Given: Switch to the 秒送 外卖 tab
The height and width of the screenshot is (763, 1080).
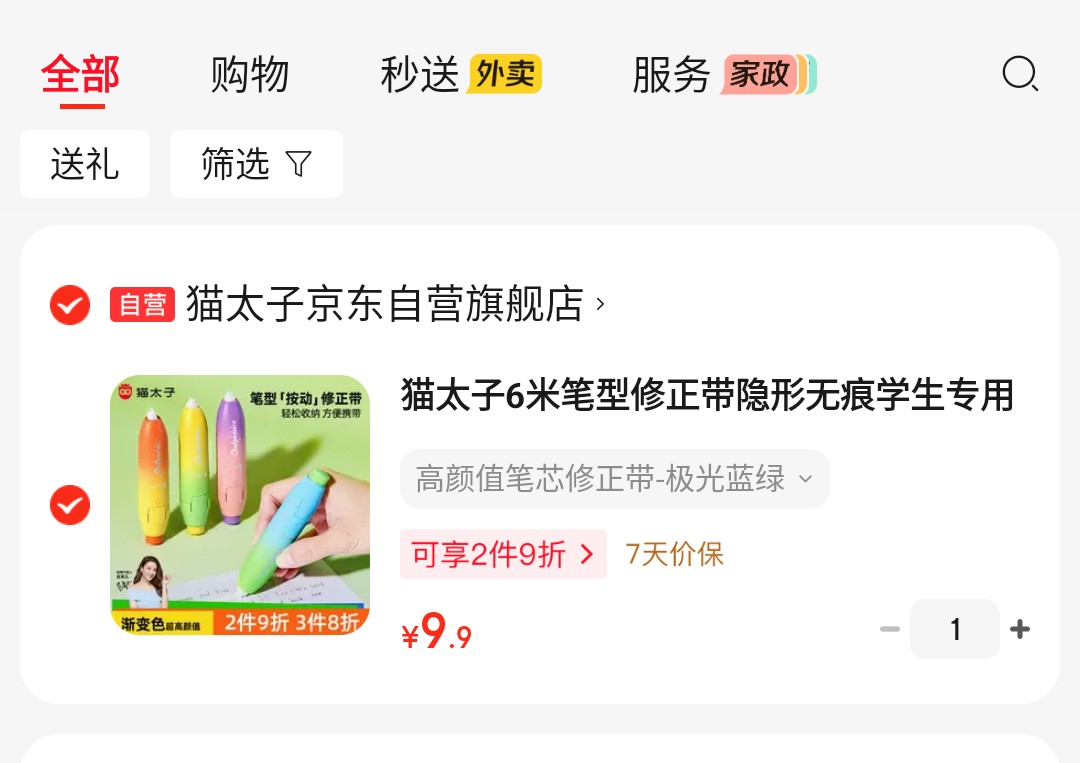Looking at the screenshot, I should coord(460,76).
